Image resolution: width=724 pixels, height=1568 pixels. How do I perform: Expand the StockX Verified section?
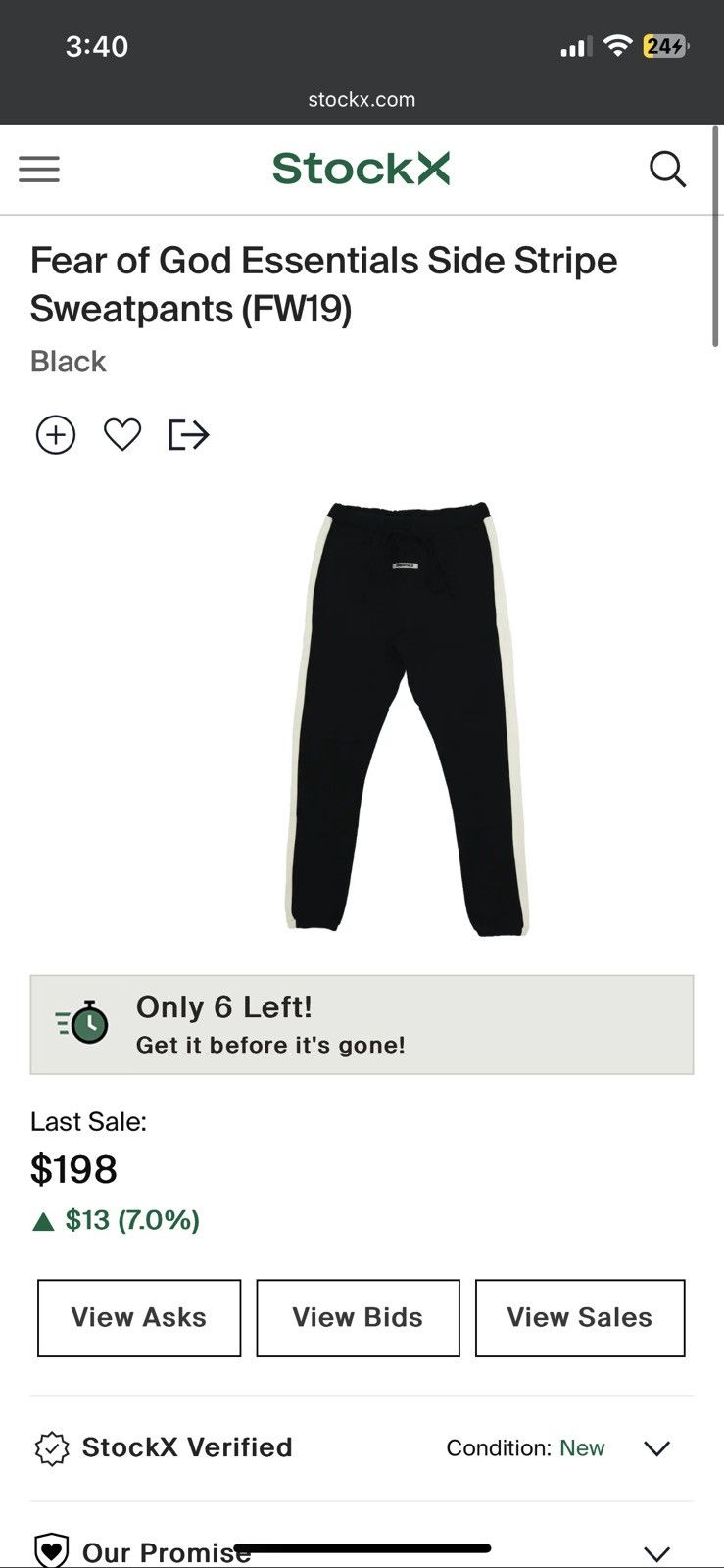click(656, 1448)
